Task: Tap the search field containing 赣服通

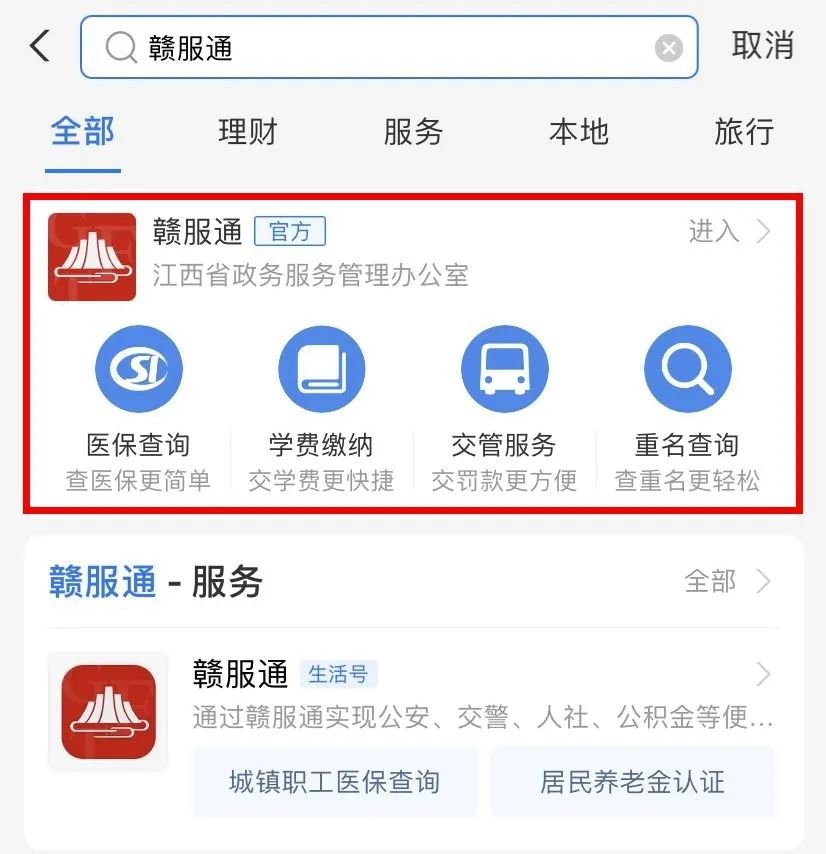Action: pyautogui.click(x=390, y=47)
